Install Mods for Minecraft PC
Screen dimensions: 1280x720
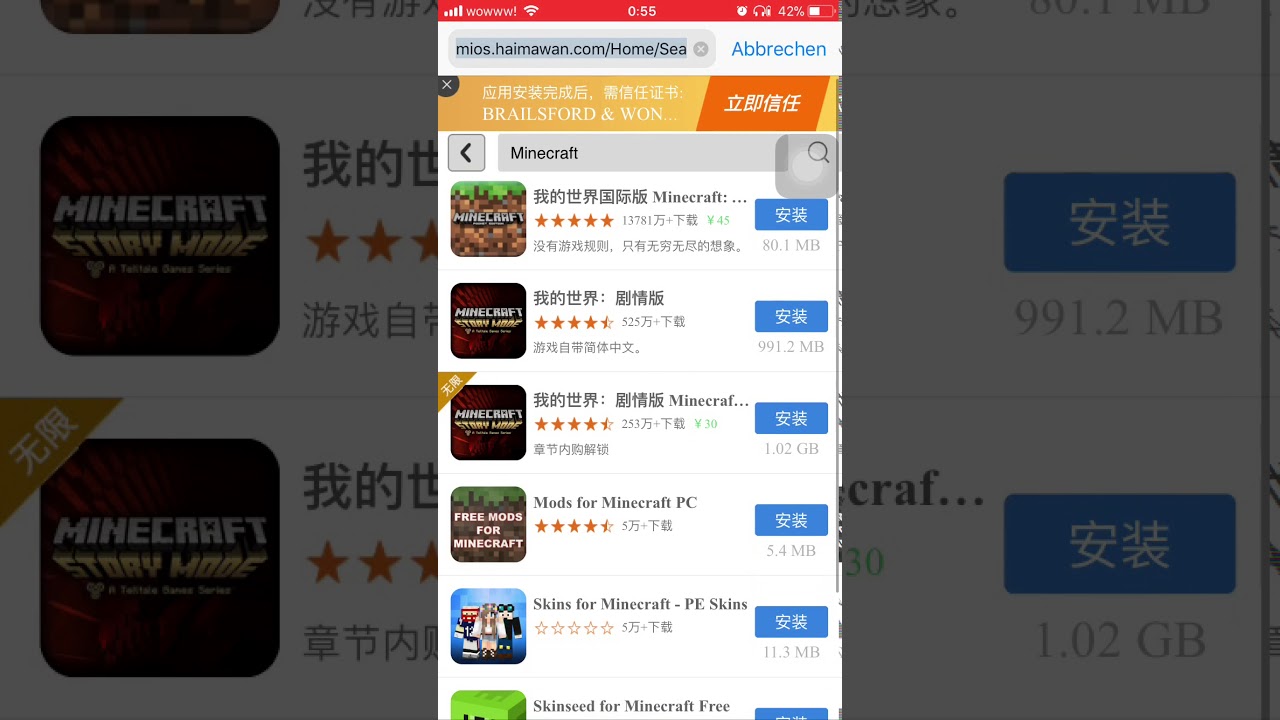[791, 521]
